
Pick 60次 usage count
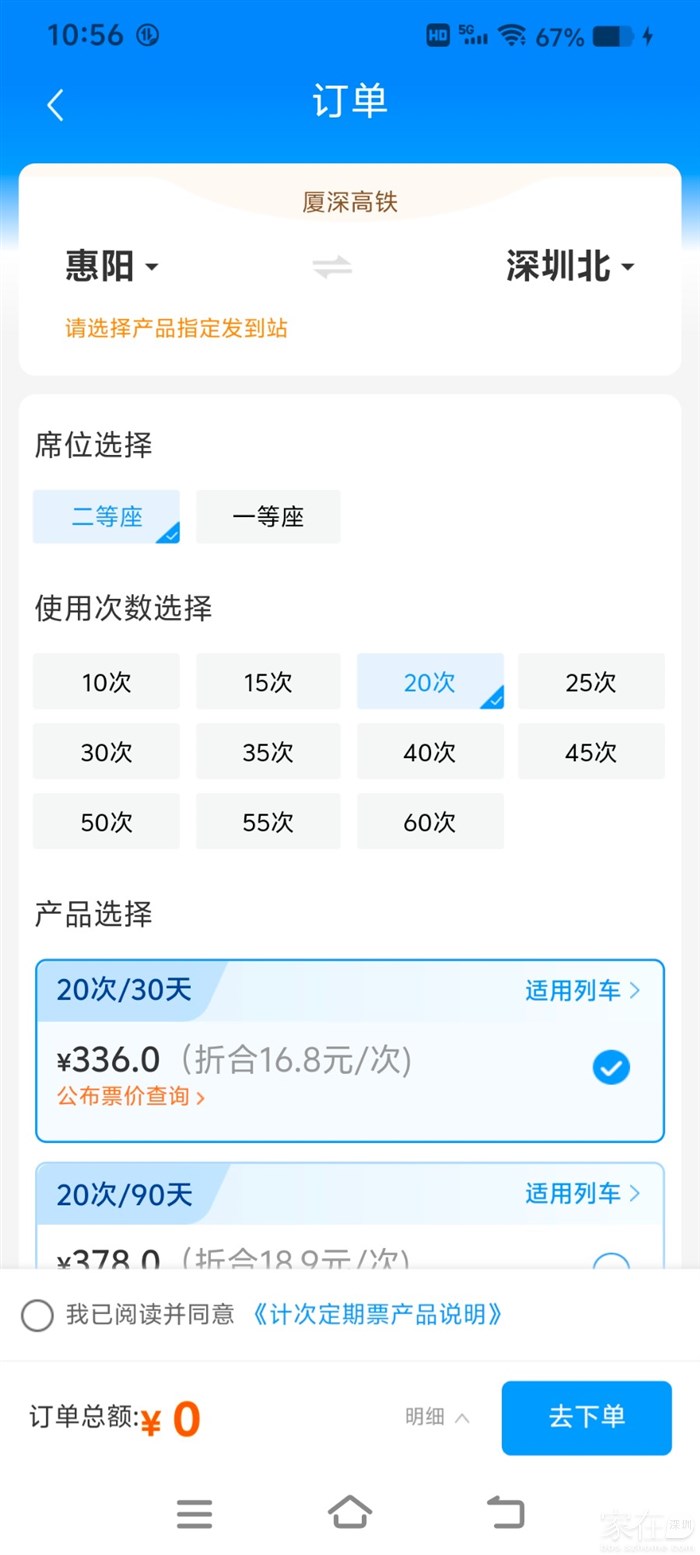[x=430, y=822]
